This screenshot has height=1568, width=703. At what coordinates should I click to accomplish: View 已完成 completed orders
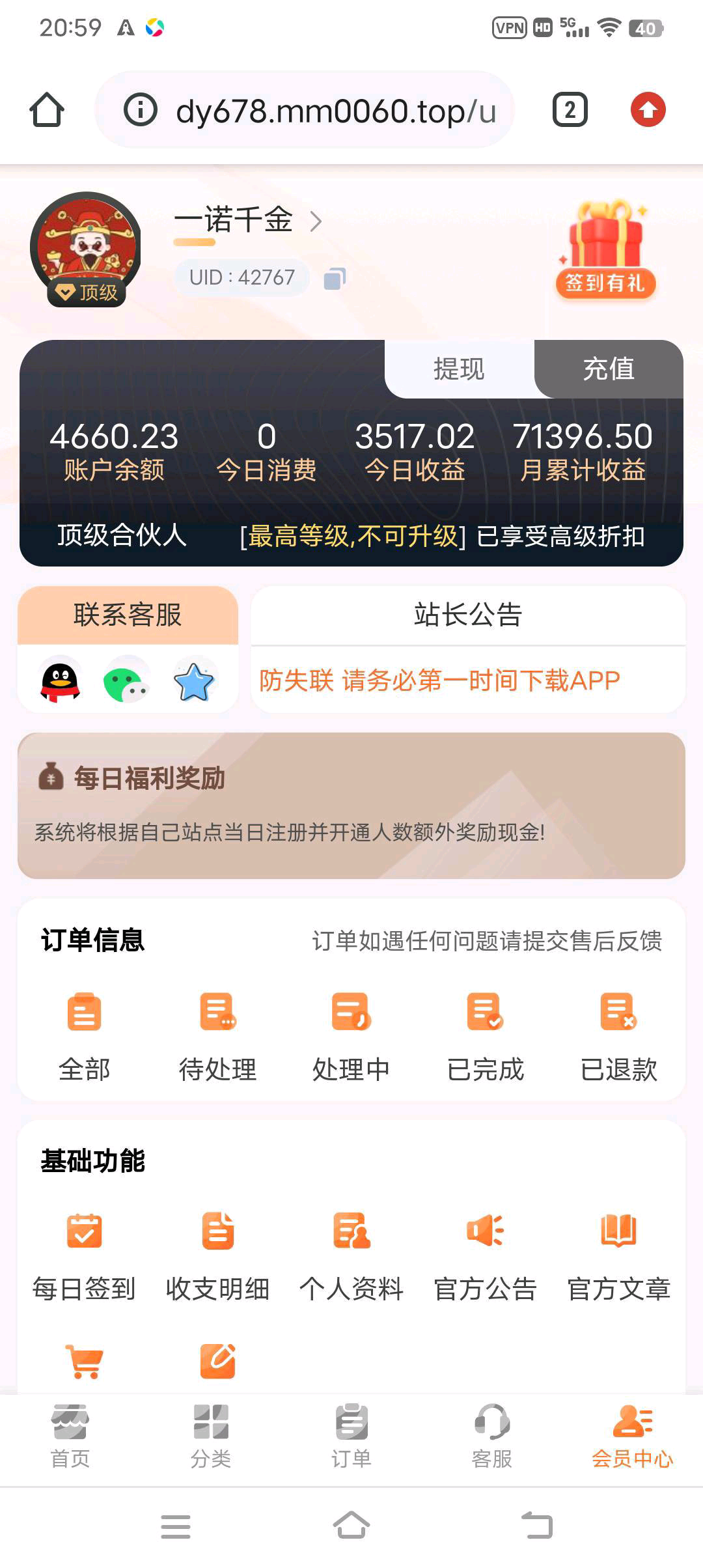(485, 1035)
